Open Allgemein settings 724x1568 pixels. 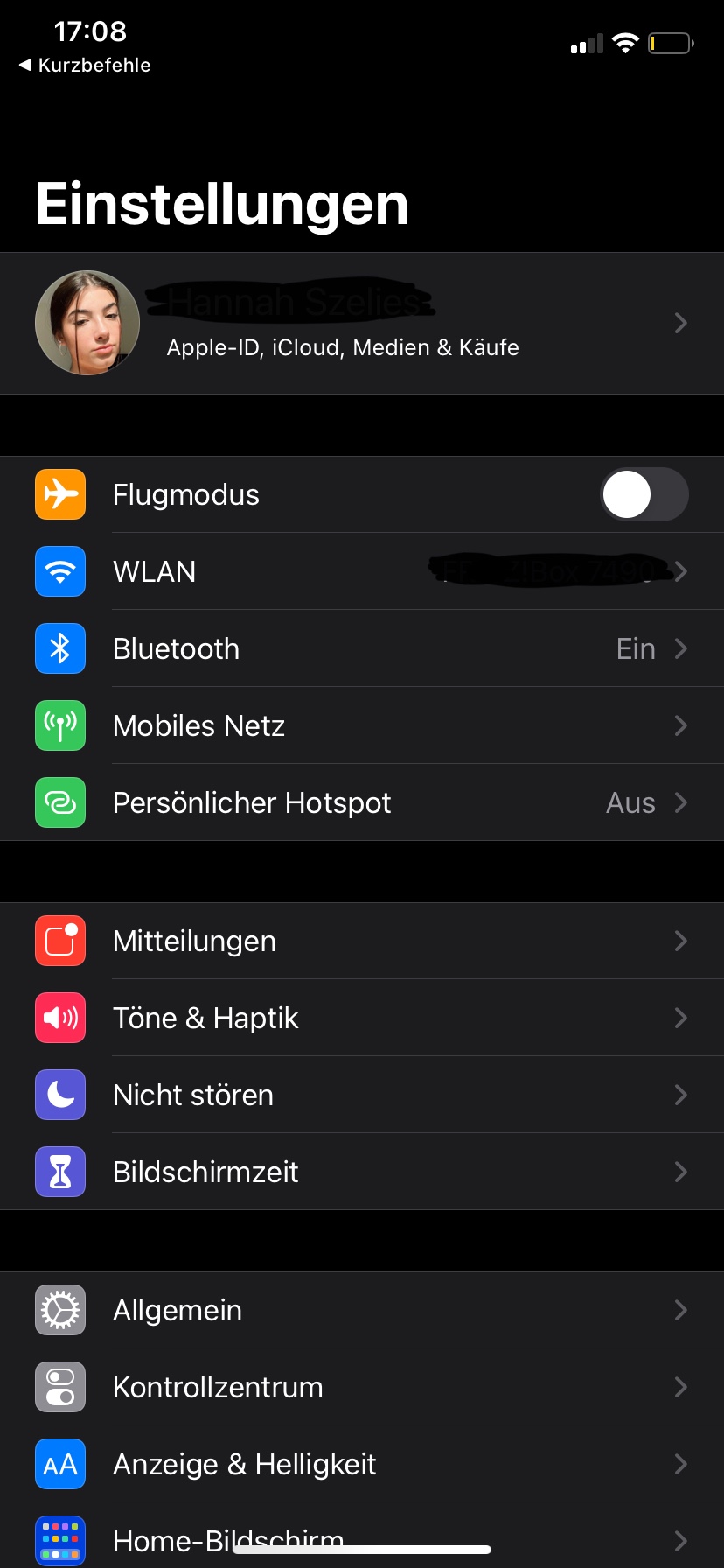362,1310
